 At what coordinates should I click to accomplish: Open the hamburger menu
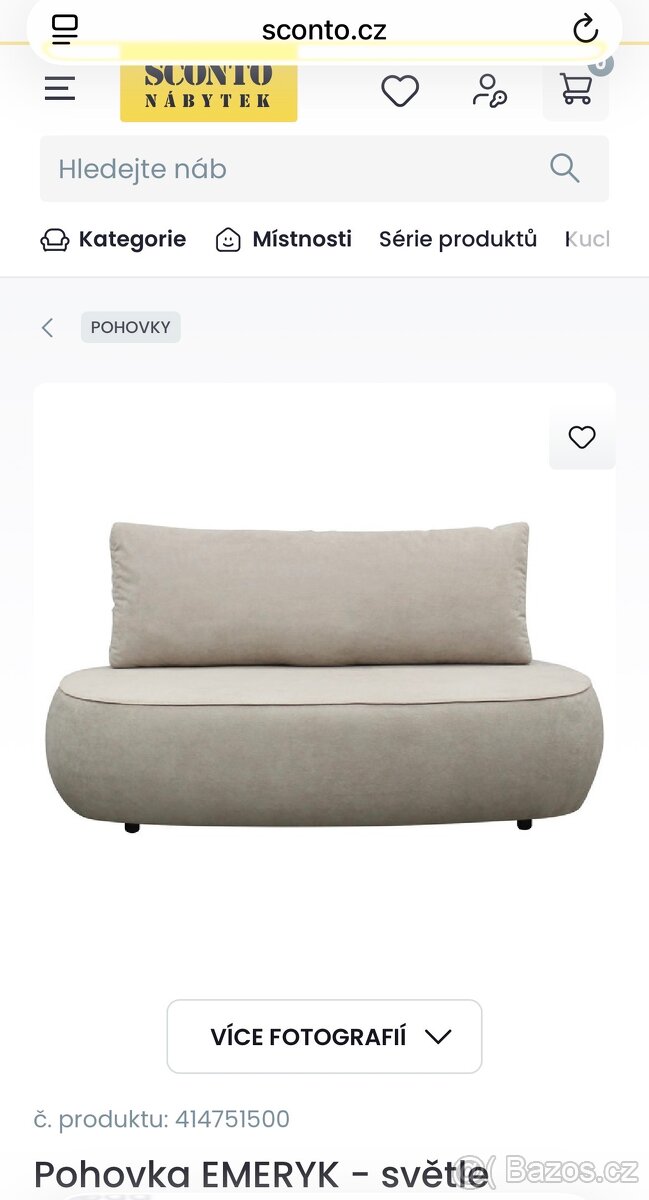60,89
